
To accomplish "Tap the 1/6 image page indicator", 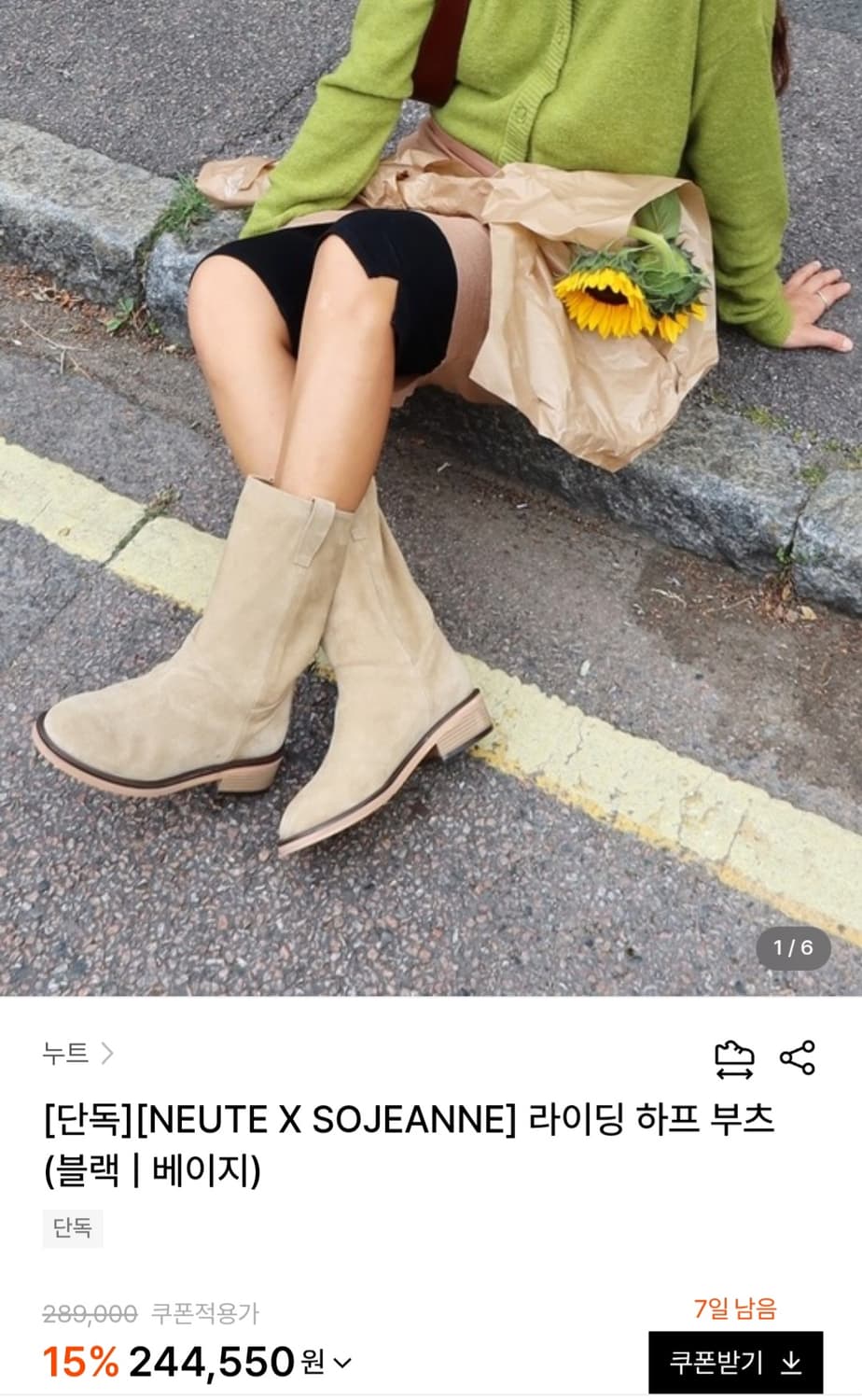I will pyautogui.click(x=791, y=946).
